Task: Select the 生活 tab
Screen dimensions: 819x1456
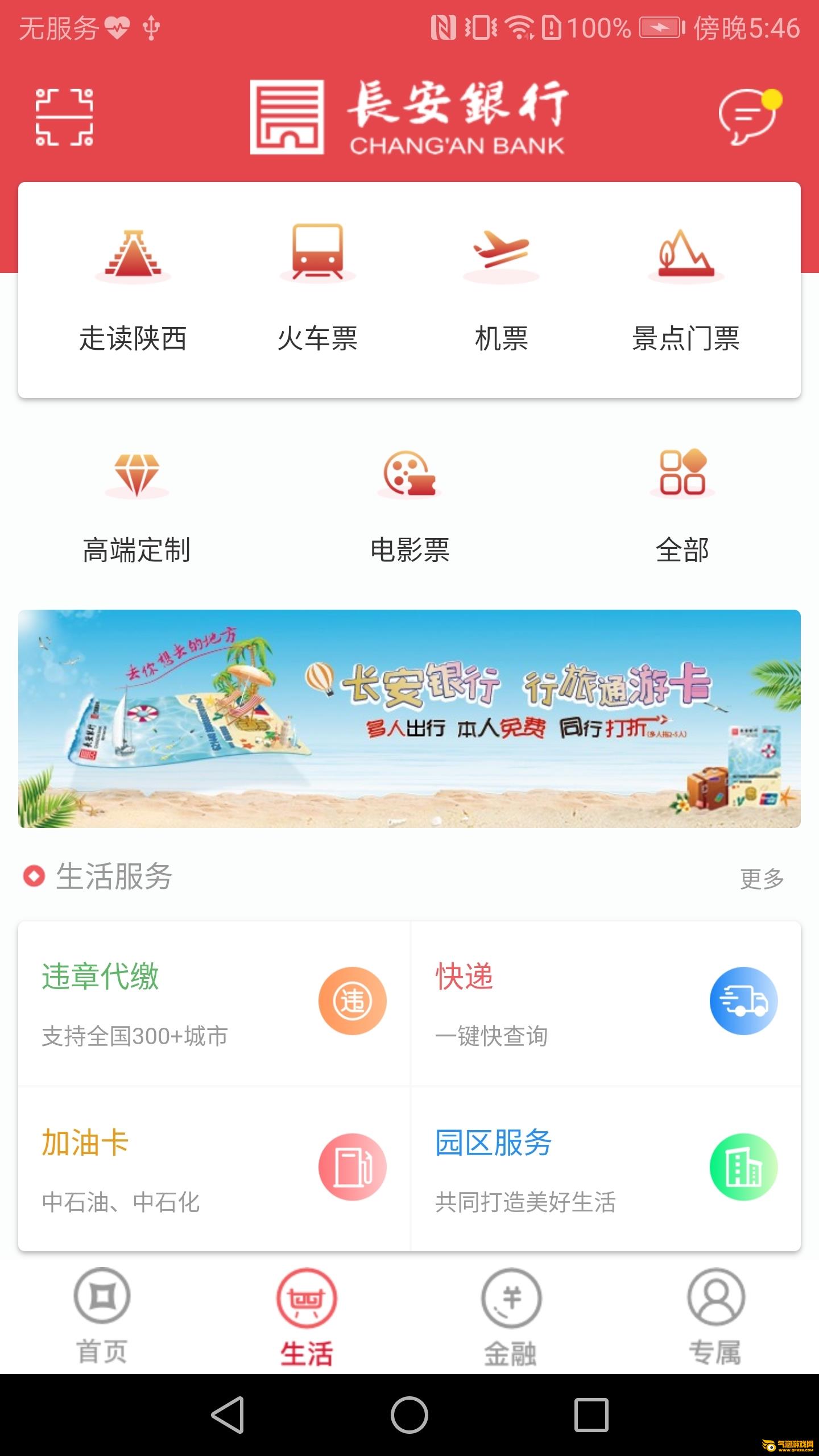Action: click(x=307, y=1317)
